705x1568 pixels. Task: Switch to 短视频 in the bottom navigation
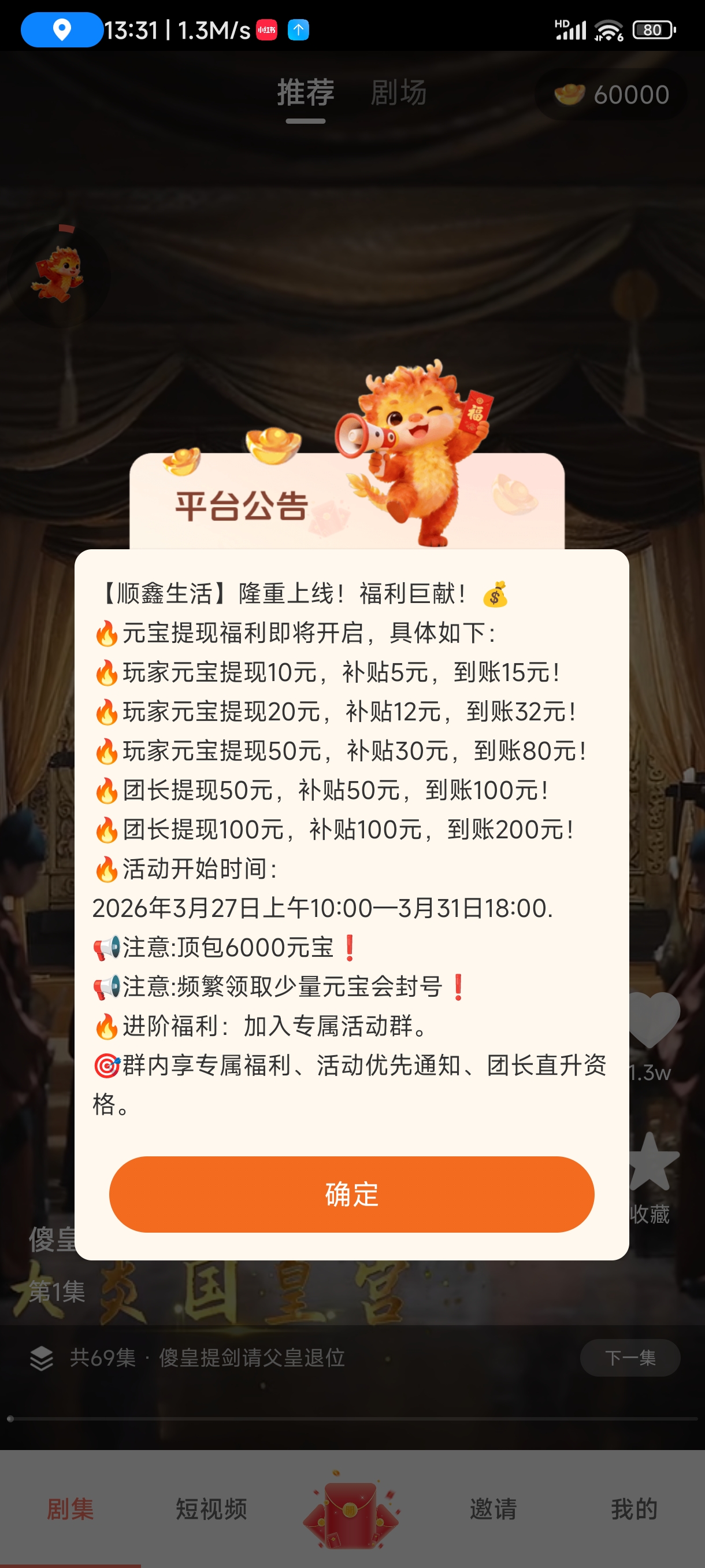[x=211, y=1510]
